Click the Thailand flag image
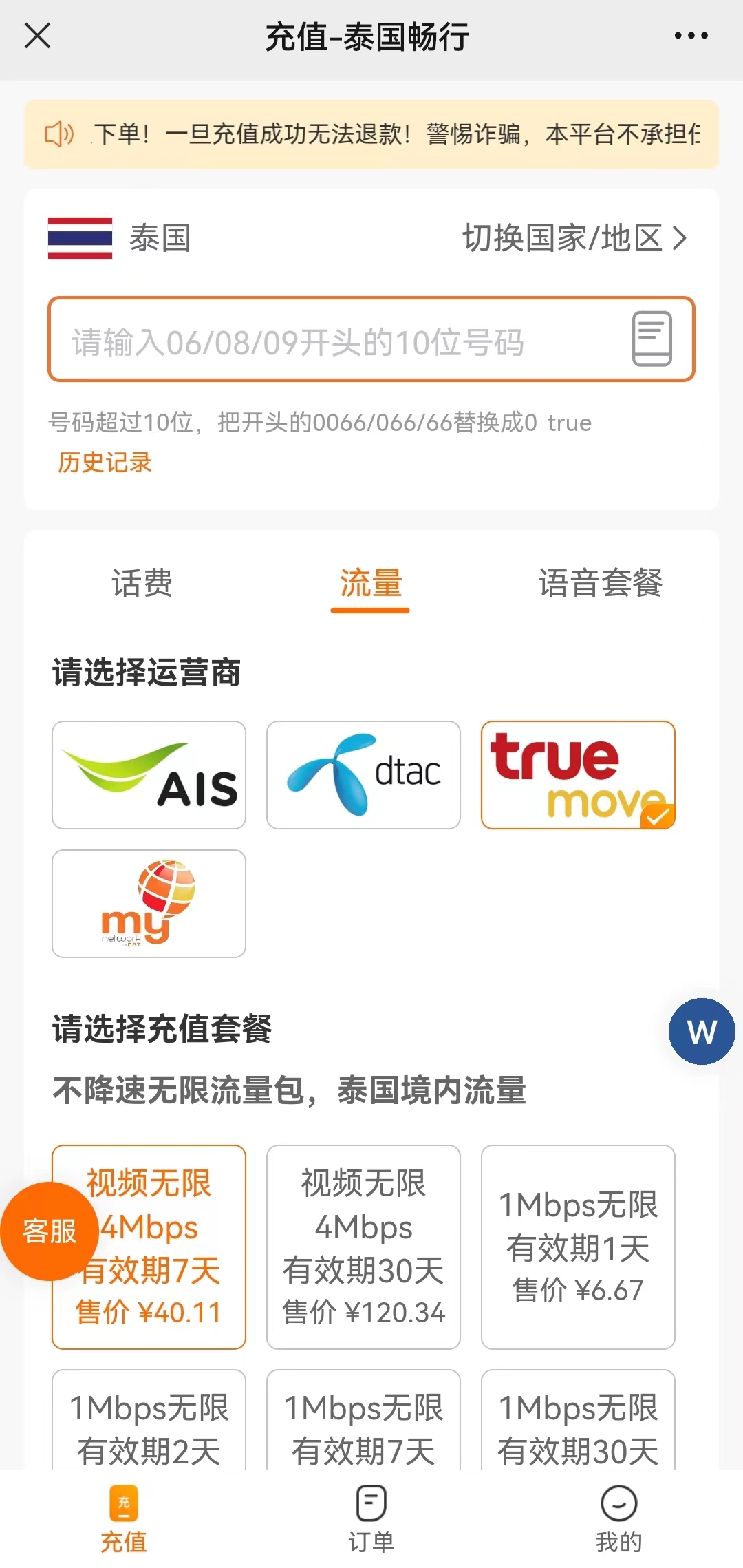 pyautogui.click(x=80, y=239)
